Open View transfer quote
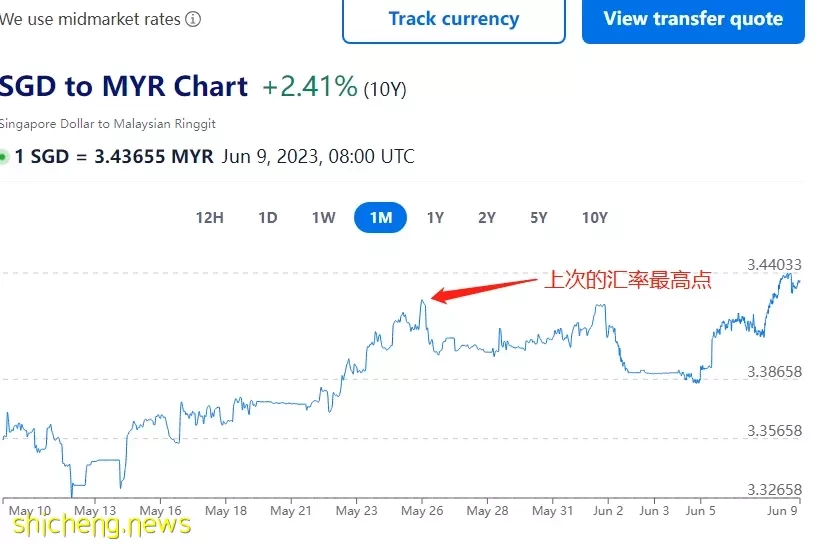The height and width of the screenshot is (544, 815). tap(693, 20)
